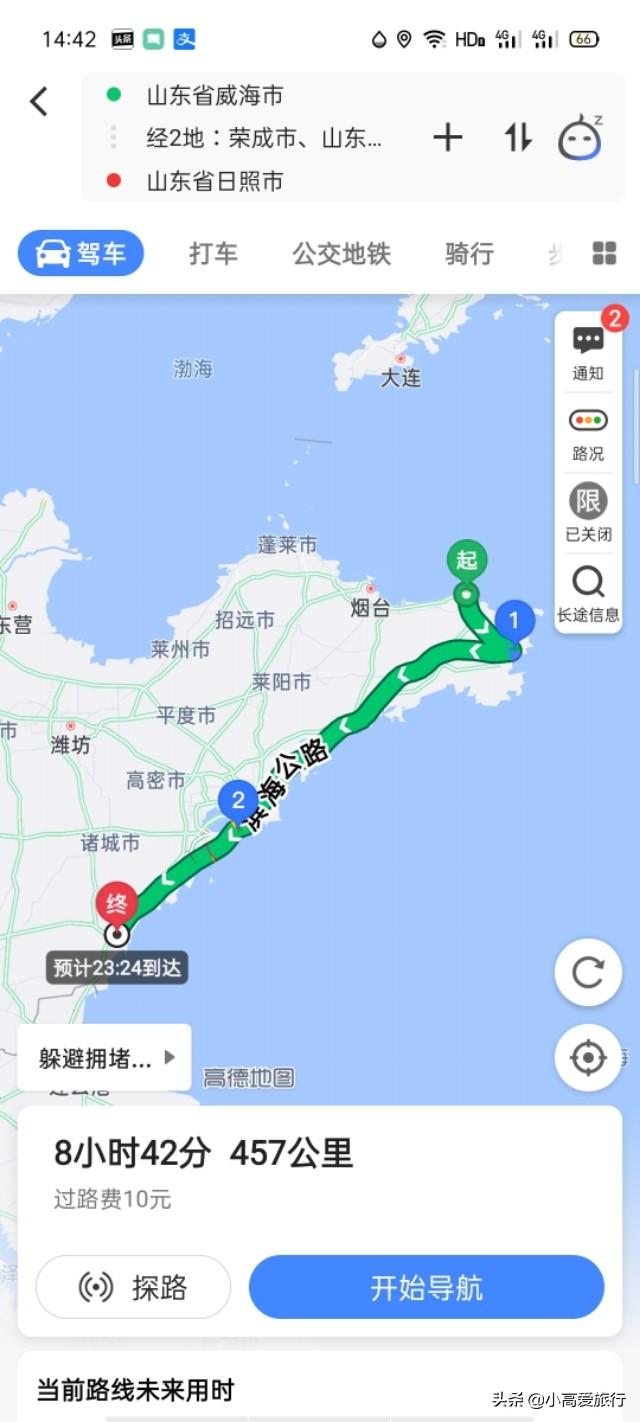Expand the 躲避拥堵 route preference
This screenshot has width=640, height=1422.
tap(104, 1058)
